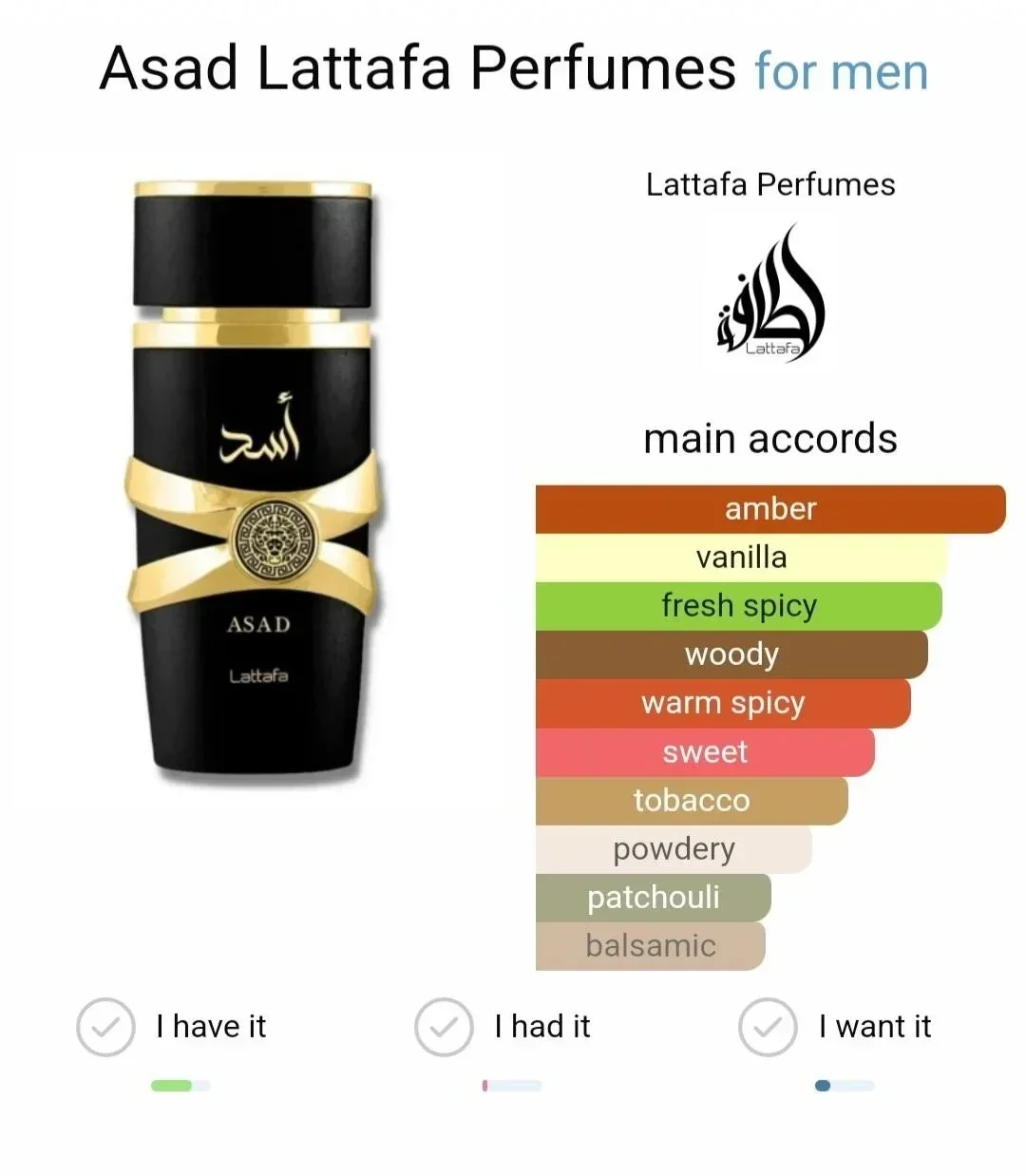Open the Lattafa Perfumes brand page

pos(769,184)
